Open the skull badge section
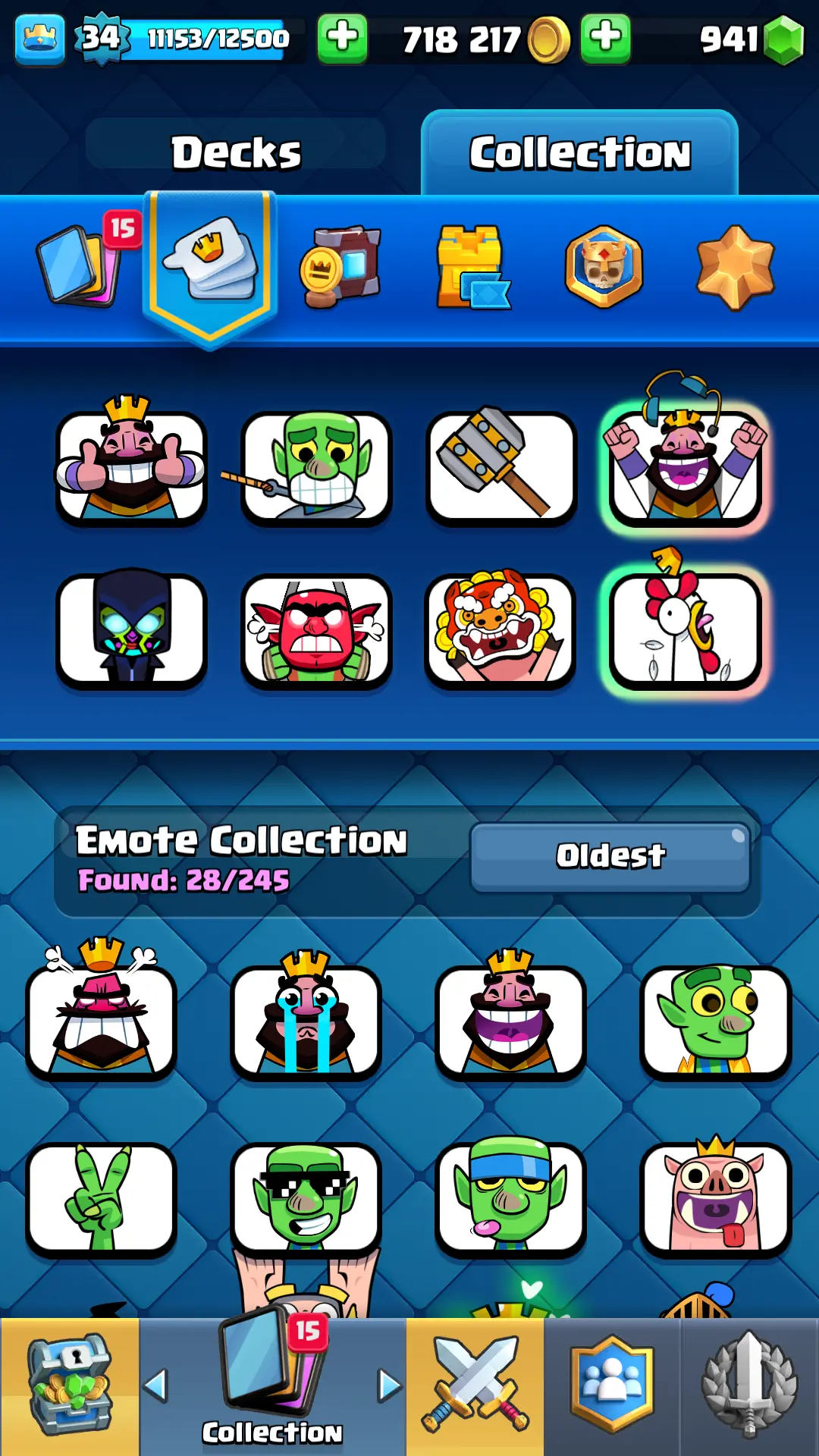The image size is (819, 1456). tap(604, 266)
